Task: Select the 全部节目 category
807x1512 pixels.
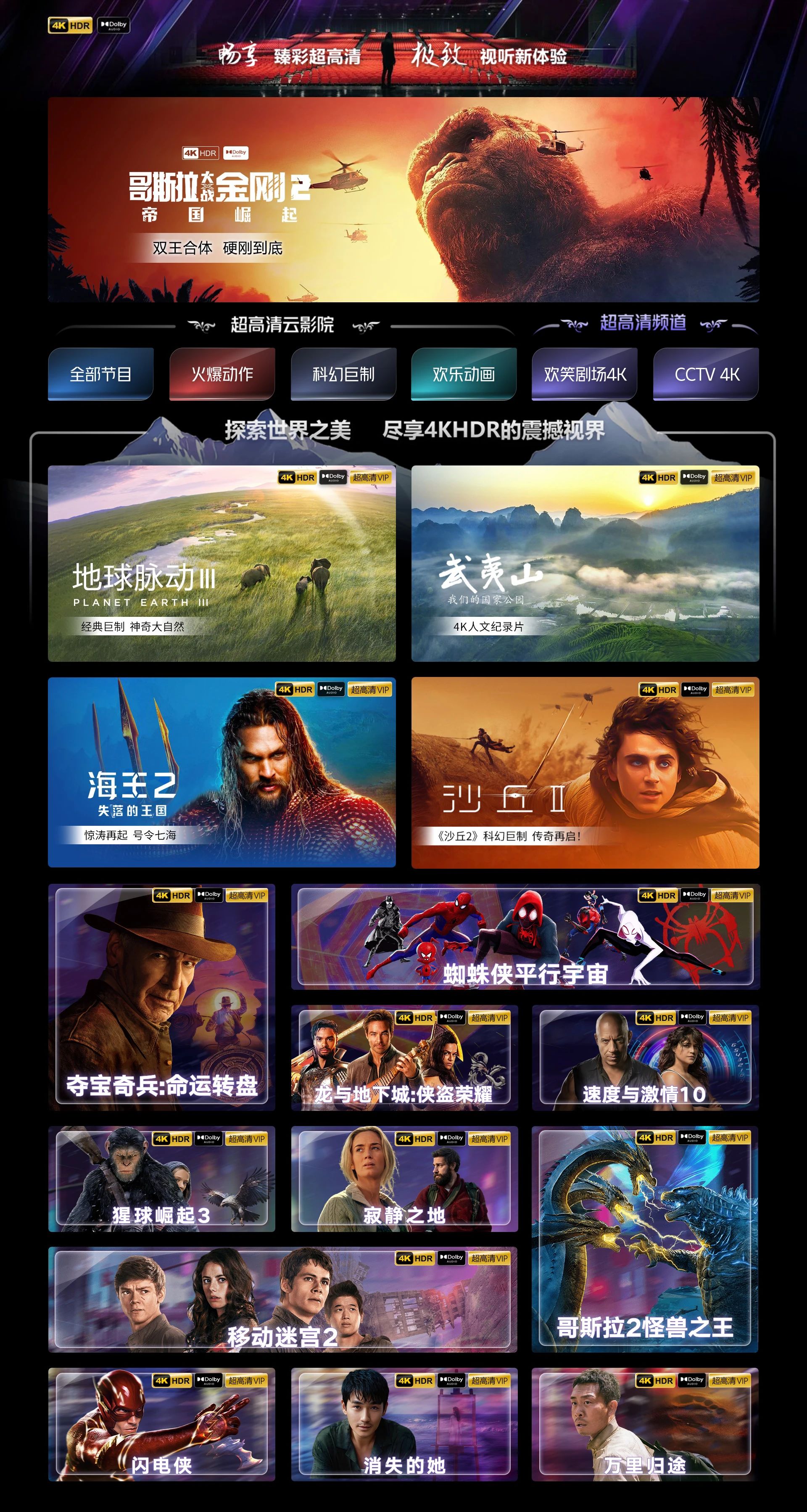Action: pos(100,374)
